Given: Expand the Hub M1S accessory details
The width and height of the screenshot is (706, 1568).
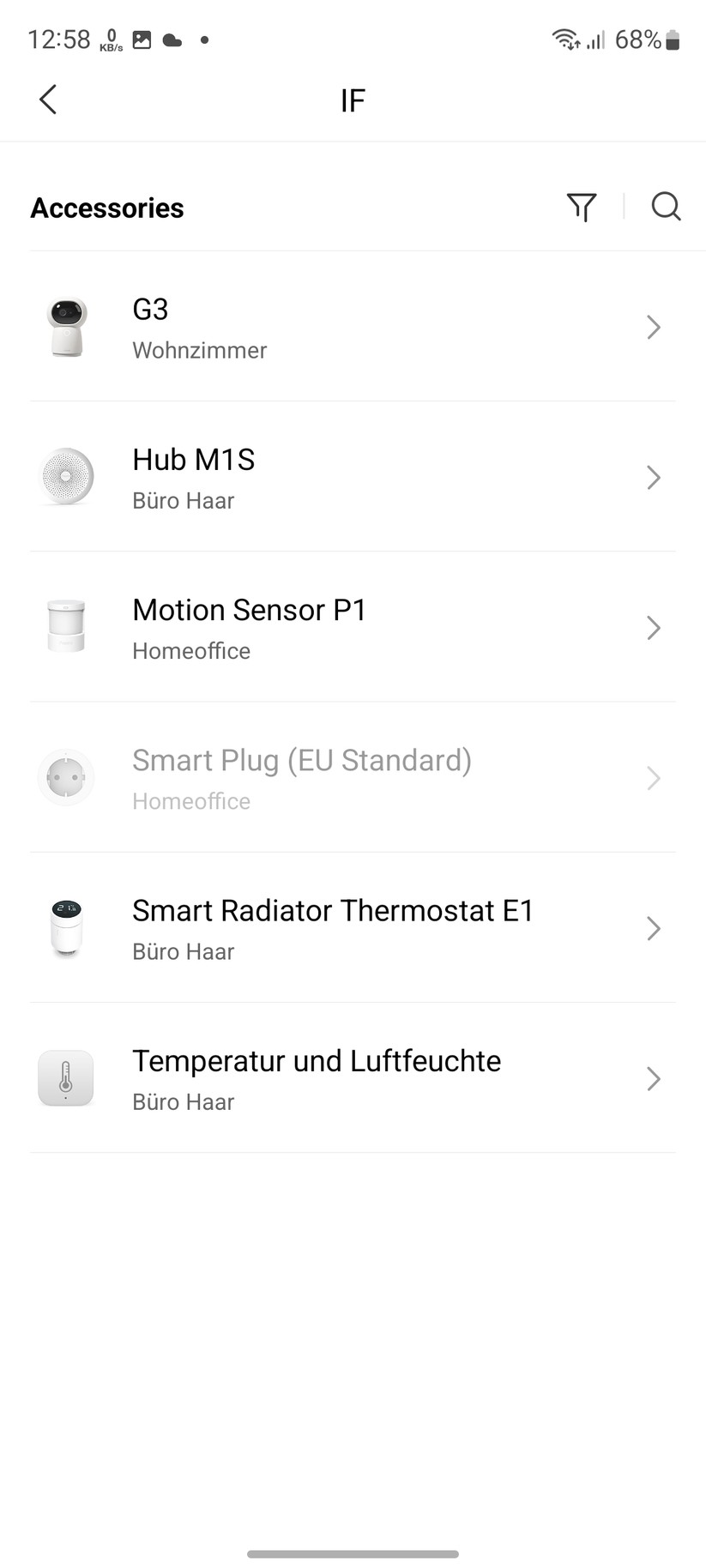Looking at the screenshot, I should click(653, 477).
